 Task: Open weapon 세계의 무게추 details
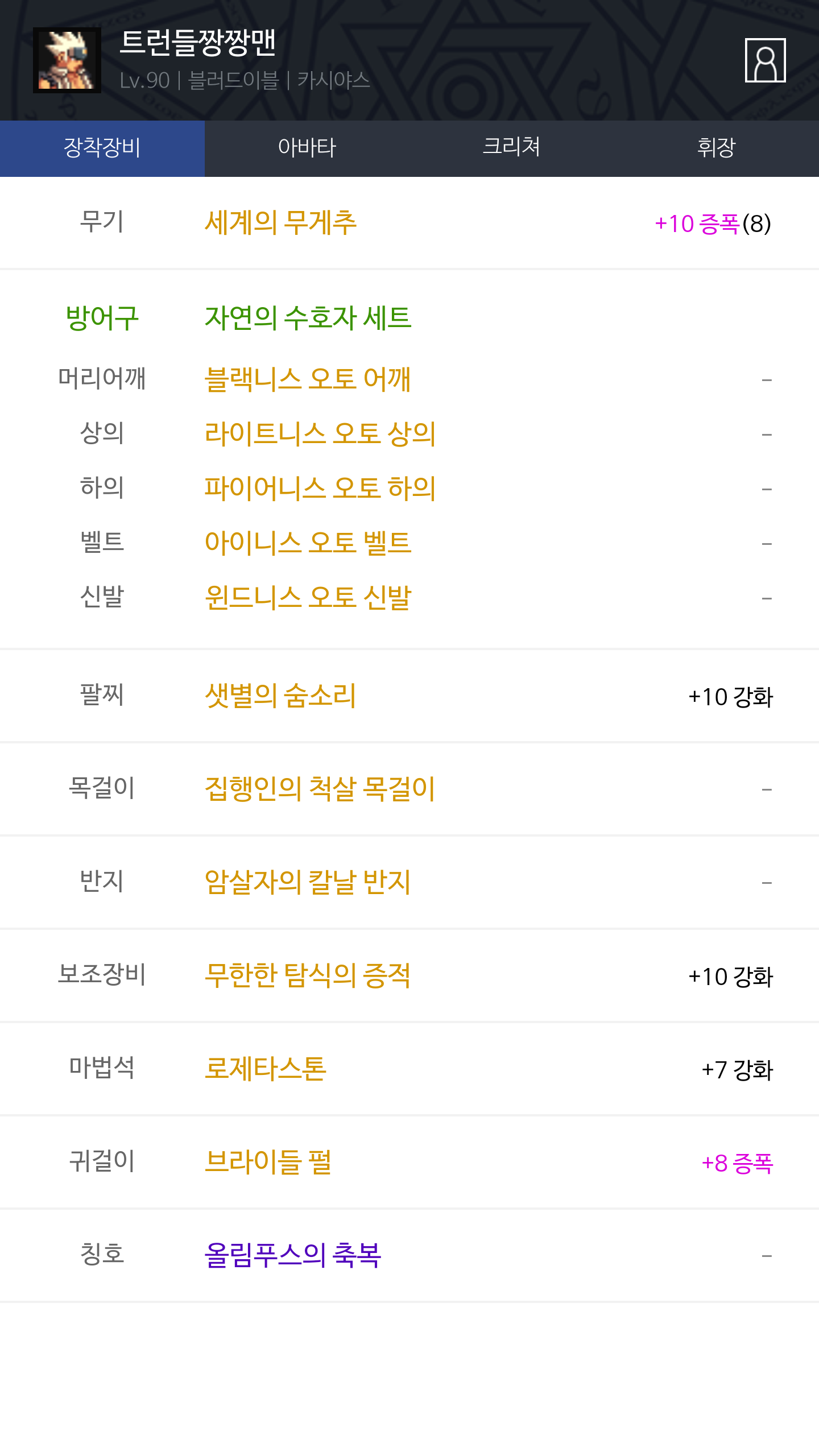coord(280,223)
